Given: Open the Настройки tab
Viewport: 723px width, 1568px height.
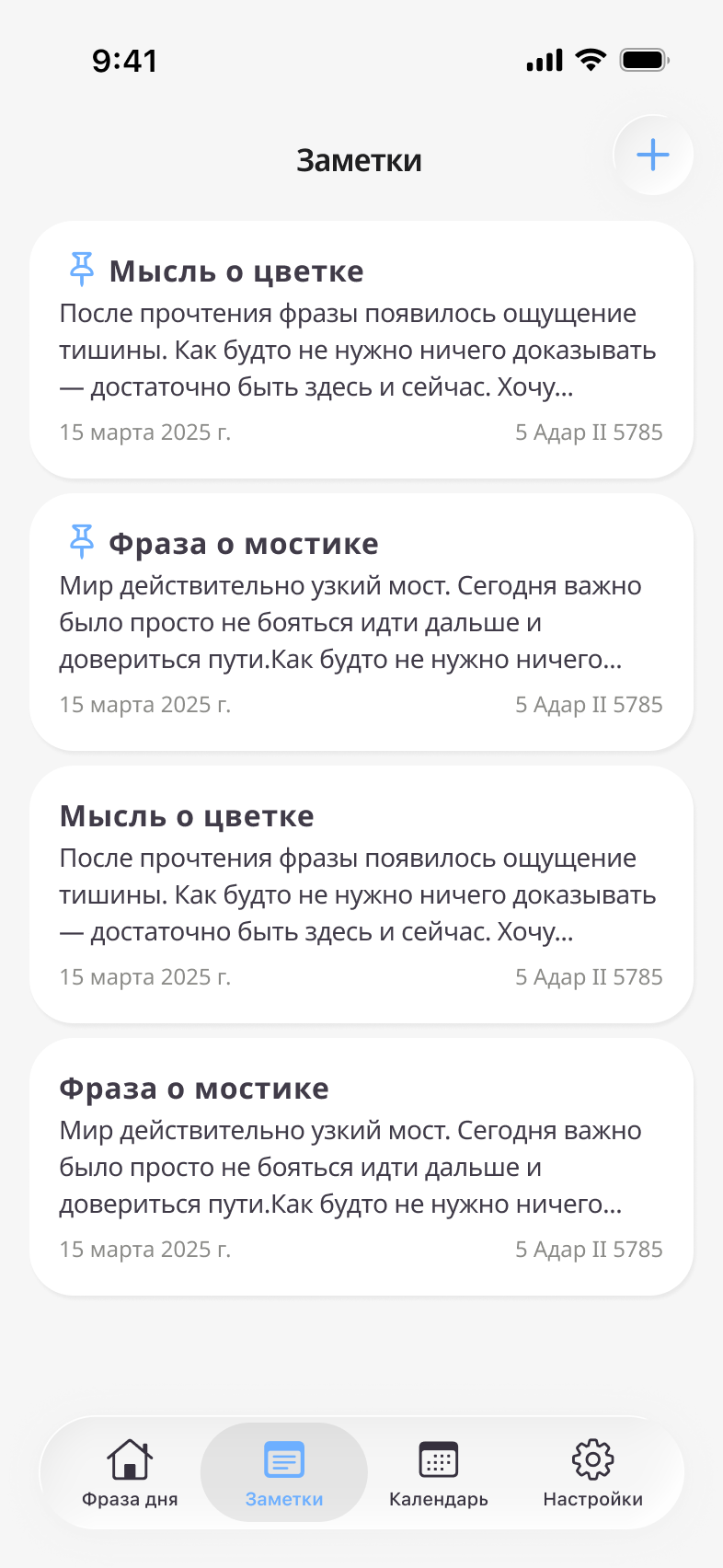Looking at the screenshot, I should [592, 1472].
